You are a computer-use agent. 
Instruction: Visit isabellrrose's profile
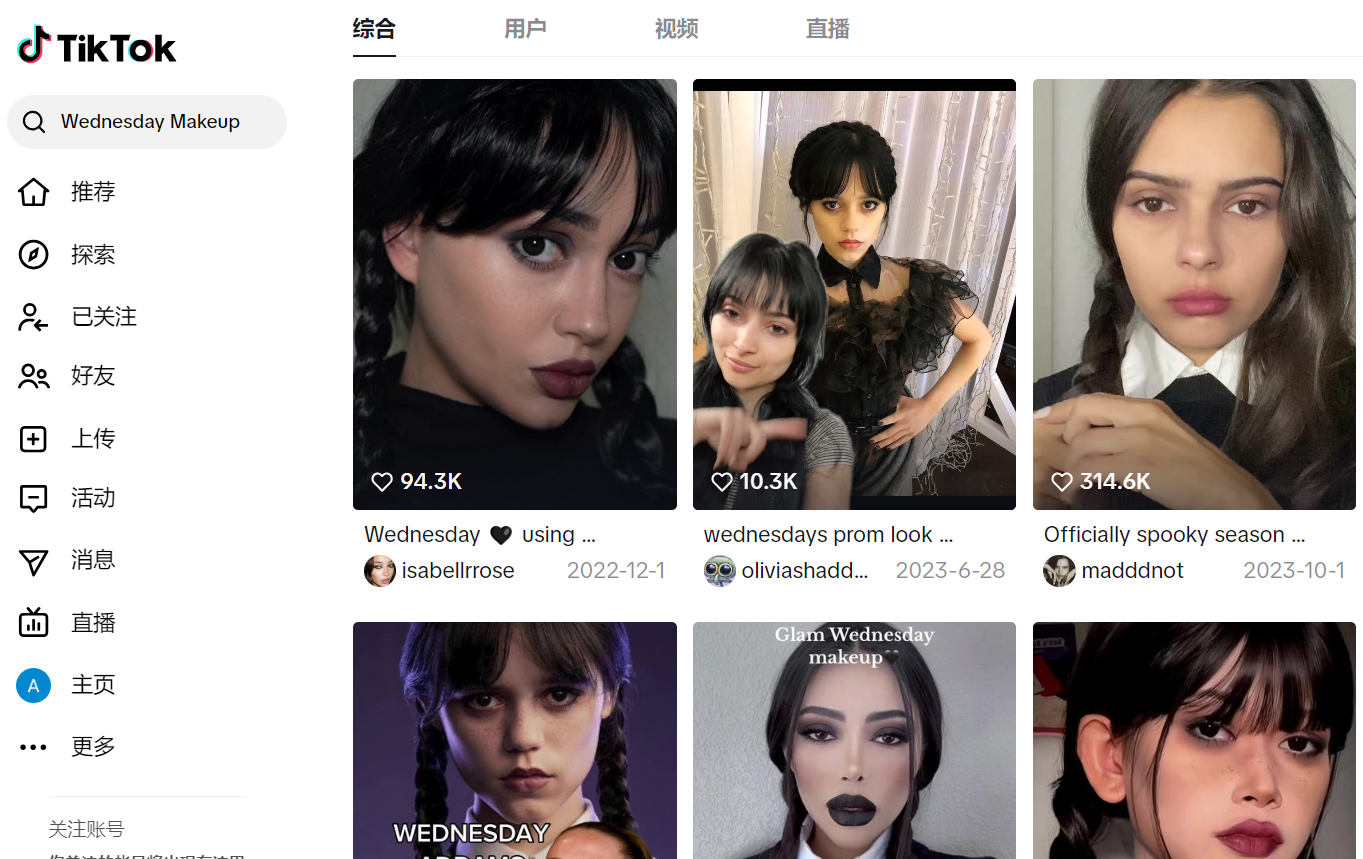[457, 571]
